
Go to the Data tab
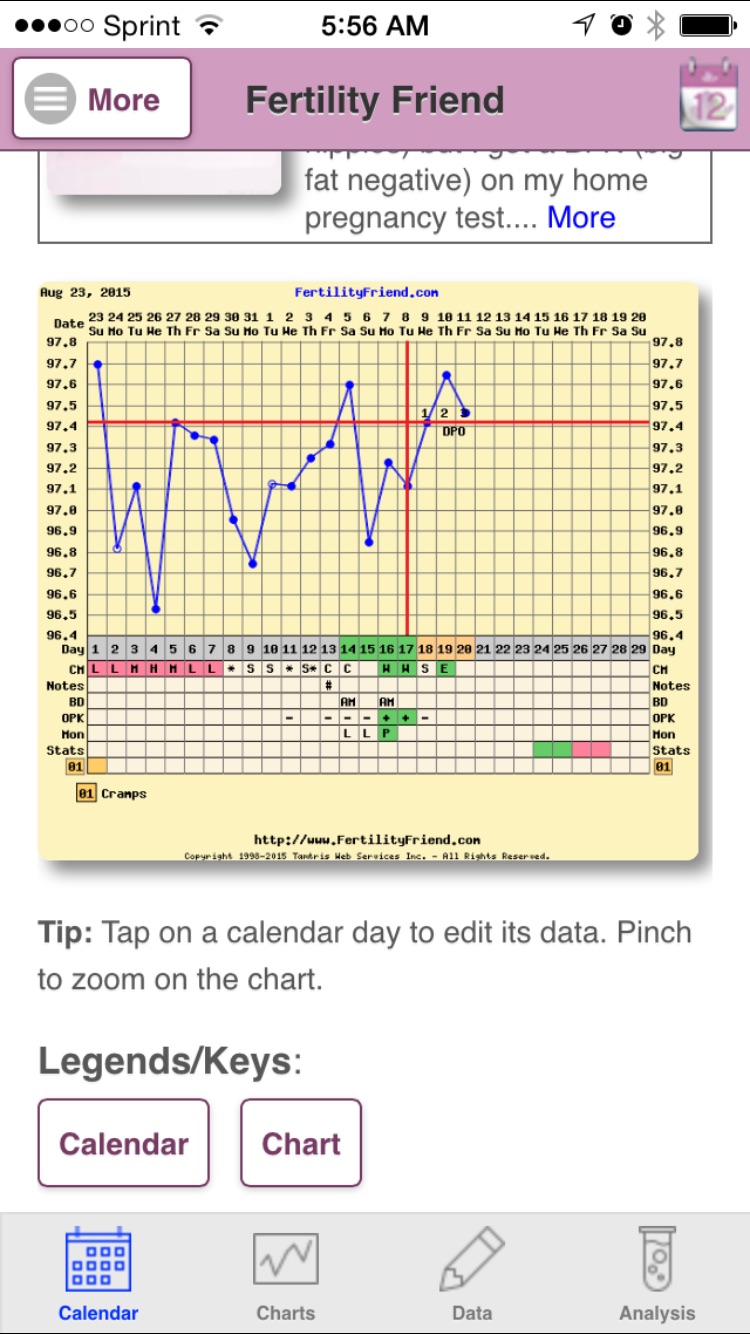471,1275
